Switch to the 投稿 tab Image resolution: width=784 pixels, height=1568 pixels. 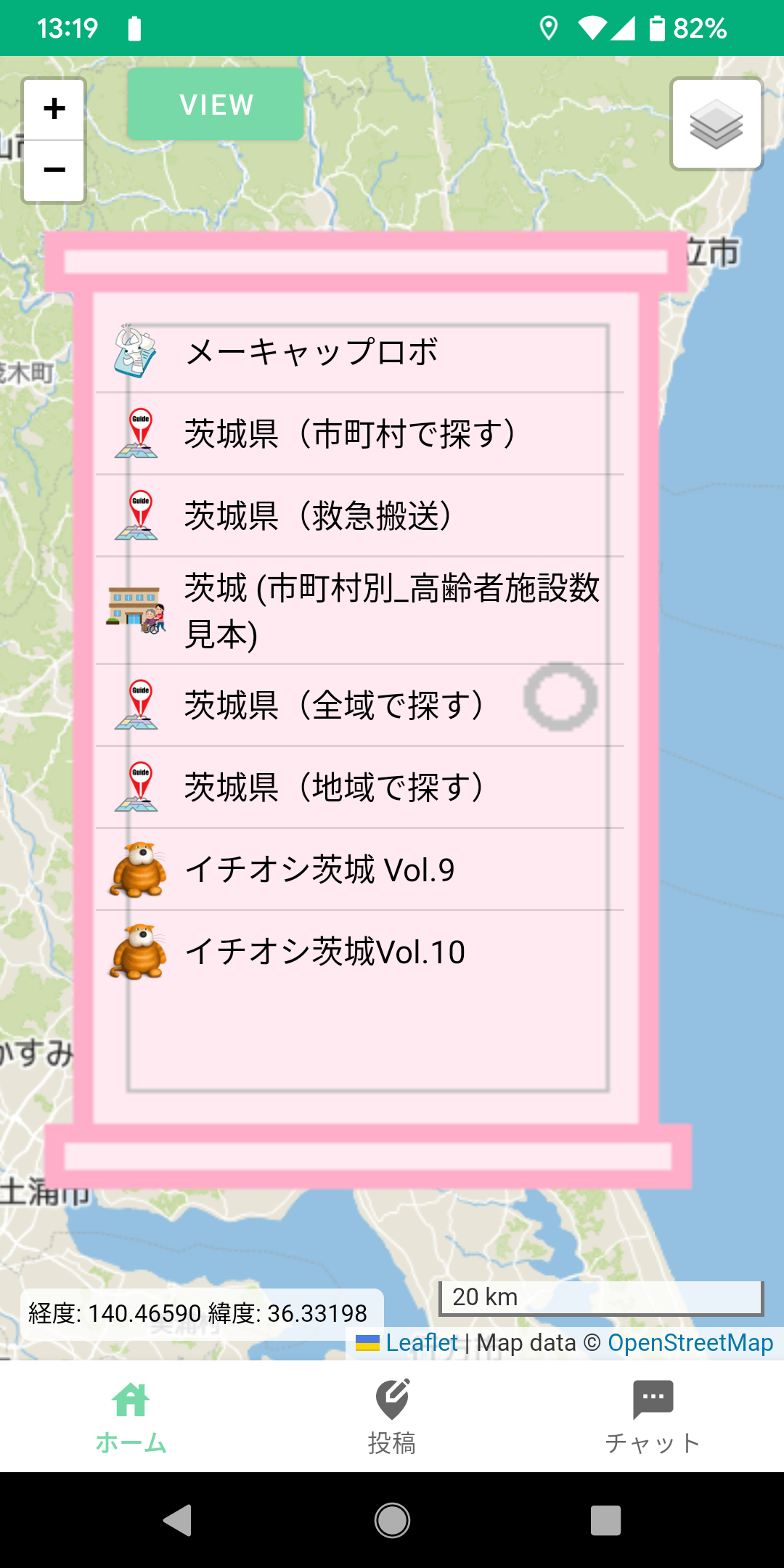392,1417
